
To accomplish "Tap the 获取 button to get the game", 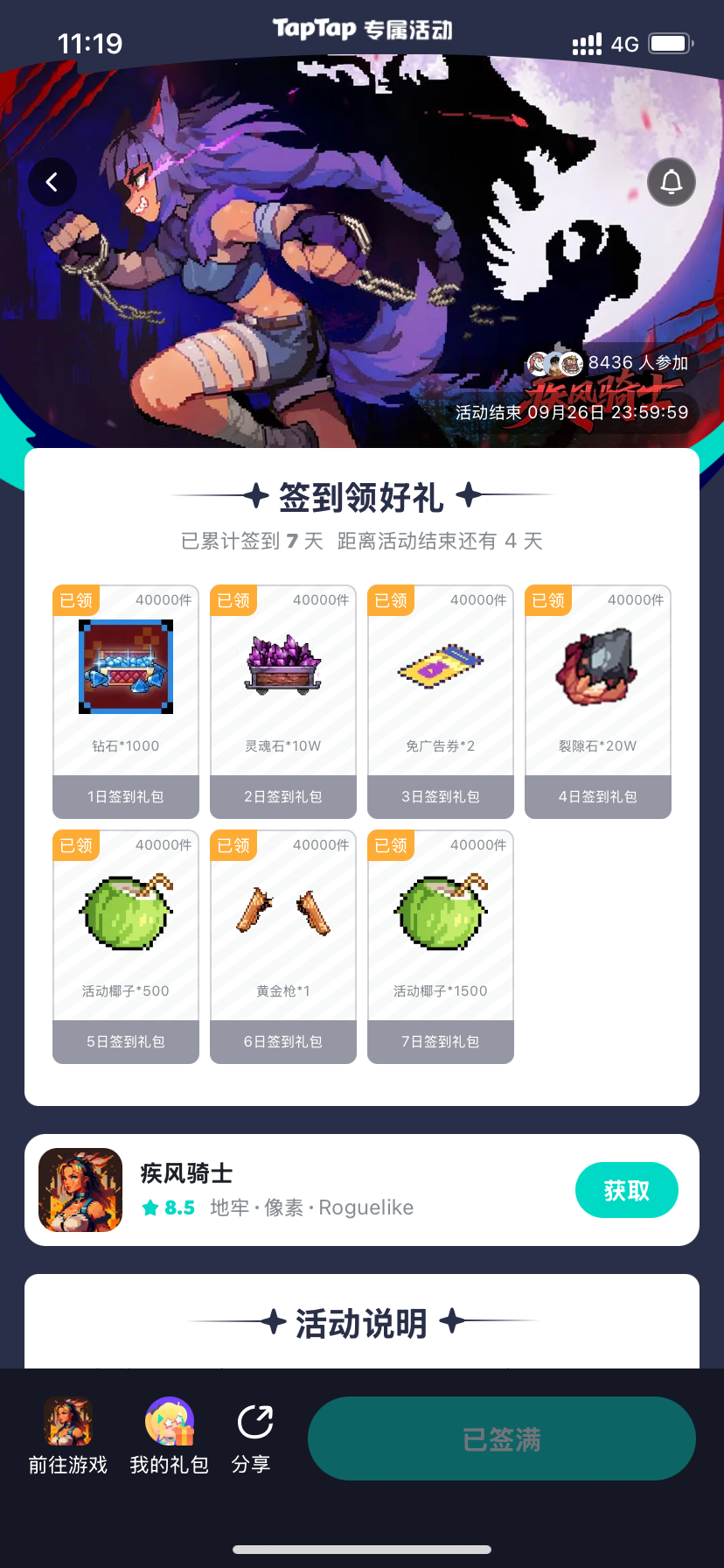I will [x=626, y=1190].
